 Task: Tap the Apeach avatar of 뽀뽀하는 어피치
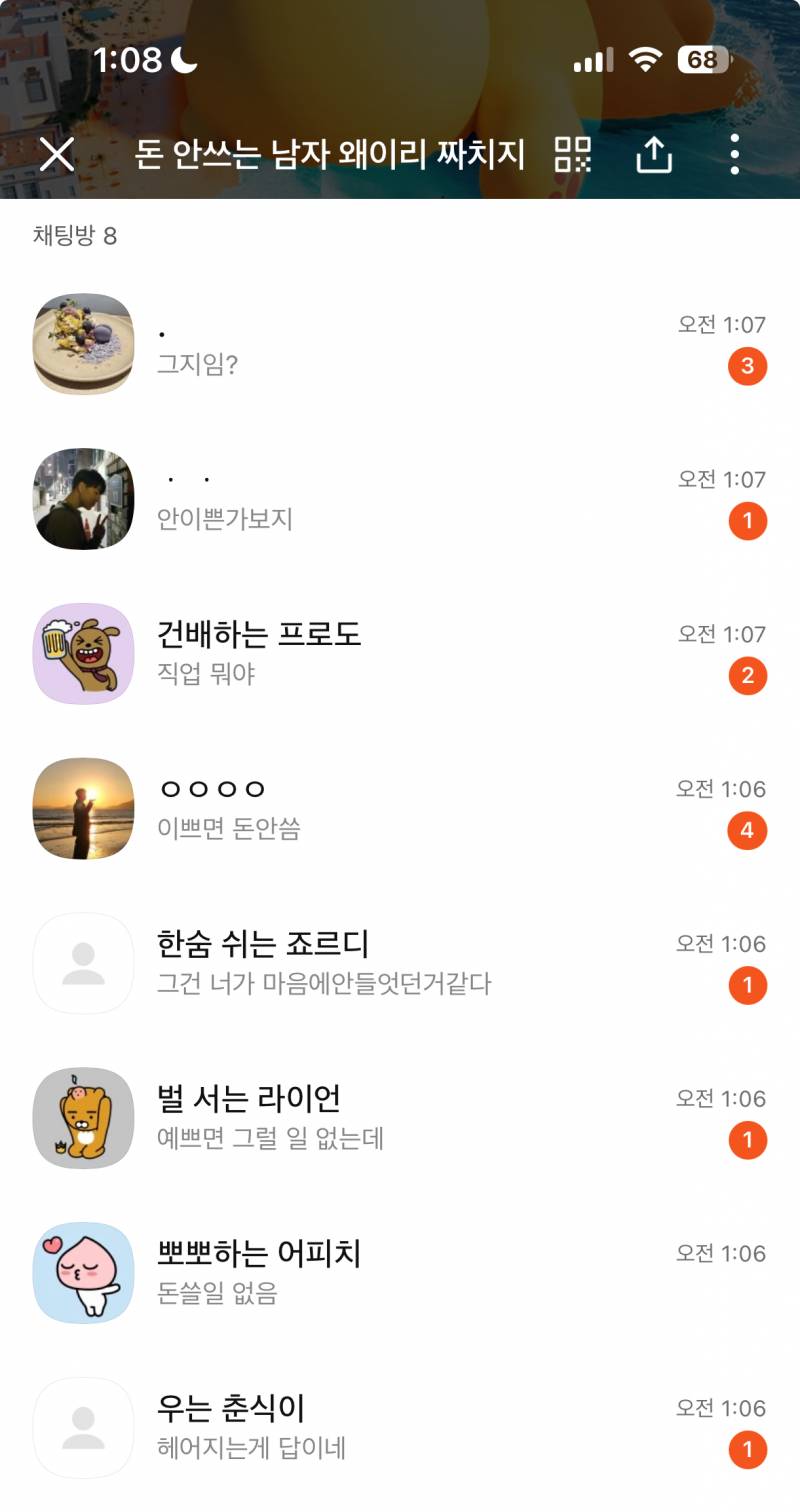(83, 1273)
